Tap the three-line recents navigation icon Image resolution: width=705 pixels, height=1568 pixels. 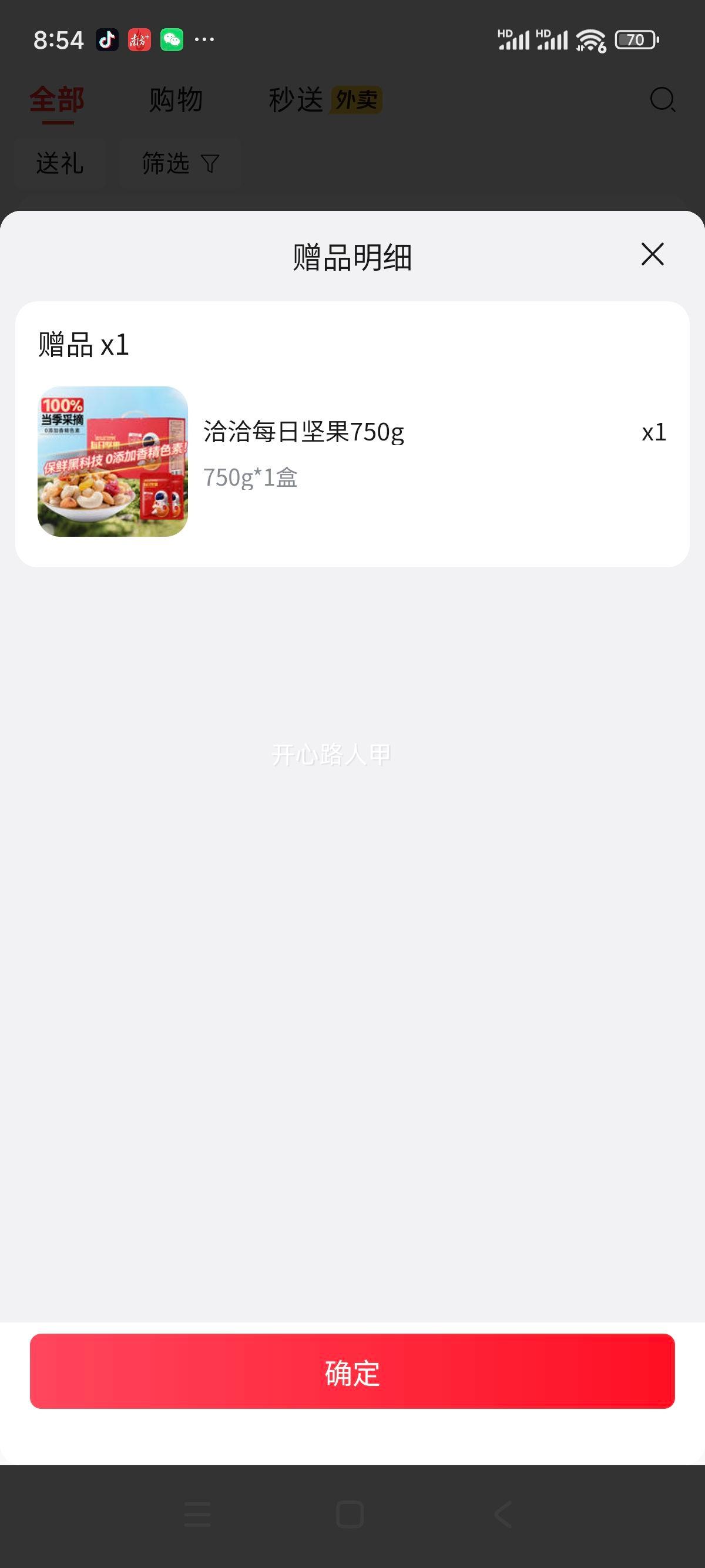coord(198,1513)
